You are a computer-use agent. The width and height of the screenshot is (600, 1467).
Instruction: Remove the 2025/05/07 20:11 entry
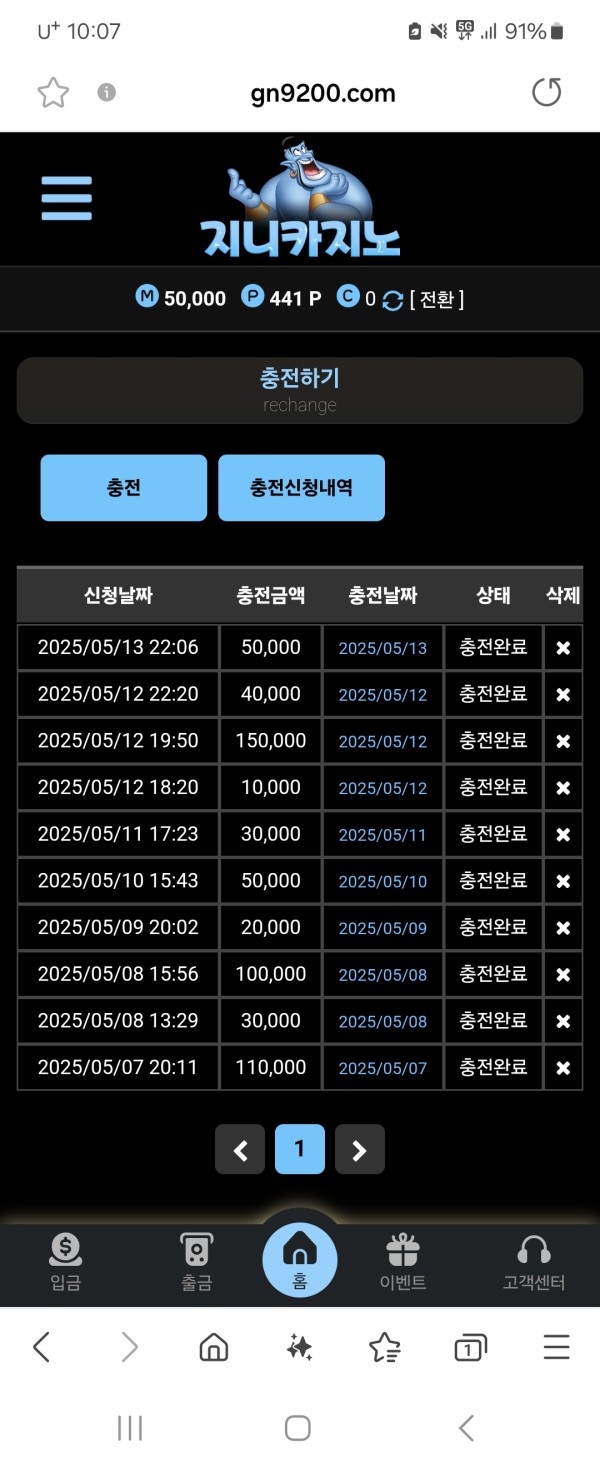(563, 1068)
